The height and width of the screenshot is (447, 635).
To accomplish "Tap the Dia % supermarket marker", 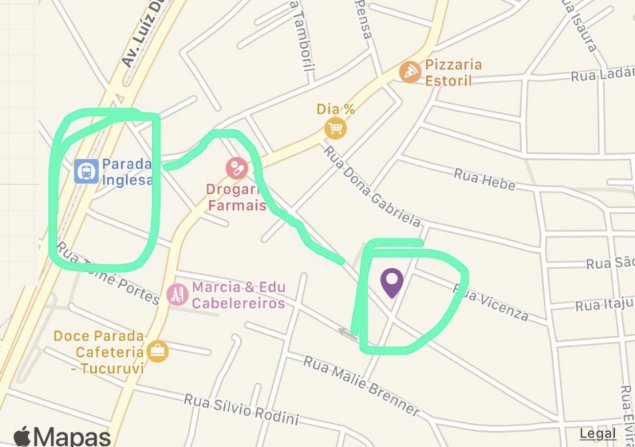I will [335, 128].
